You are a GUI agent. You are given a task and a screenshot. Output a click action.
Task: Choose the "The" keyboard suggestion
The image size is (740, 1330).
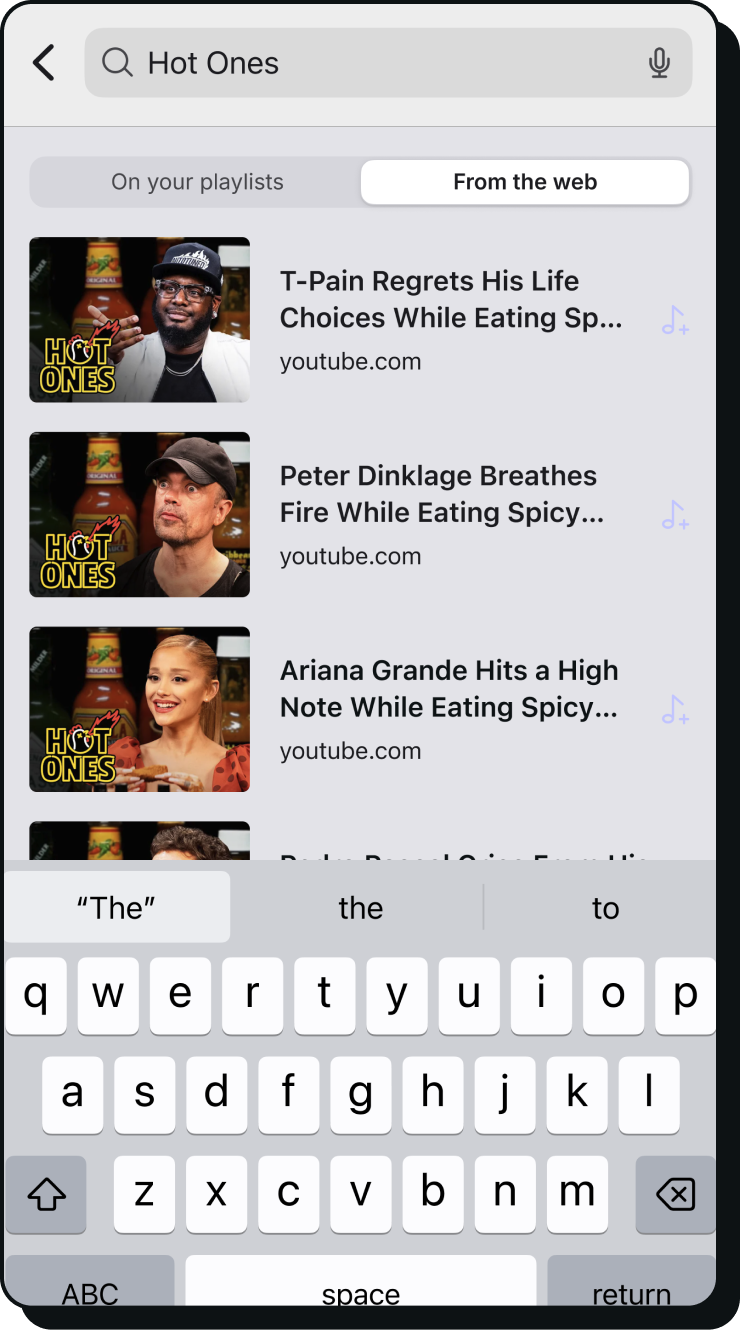pos(117,907)
